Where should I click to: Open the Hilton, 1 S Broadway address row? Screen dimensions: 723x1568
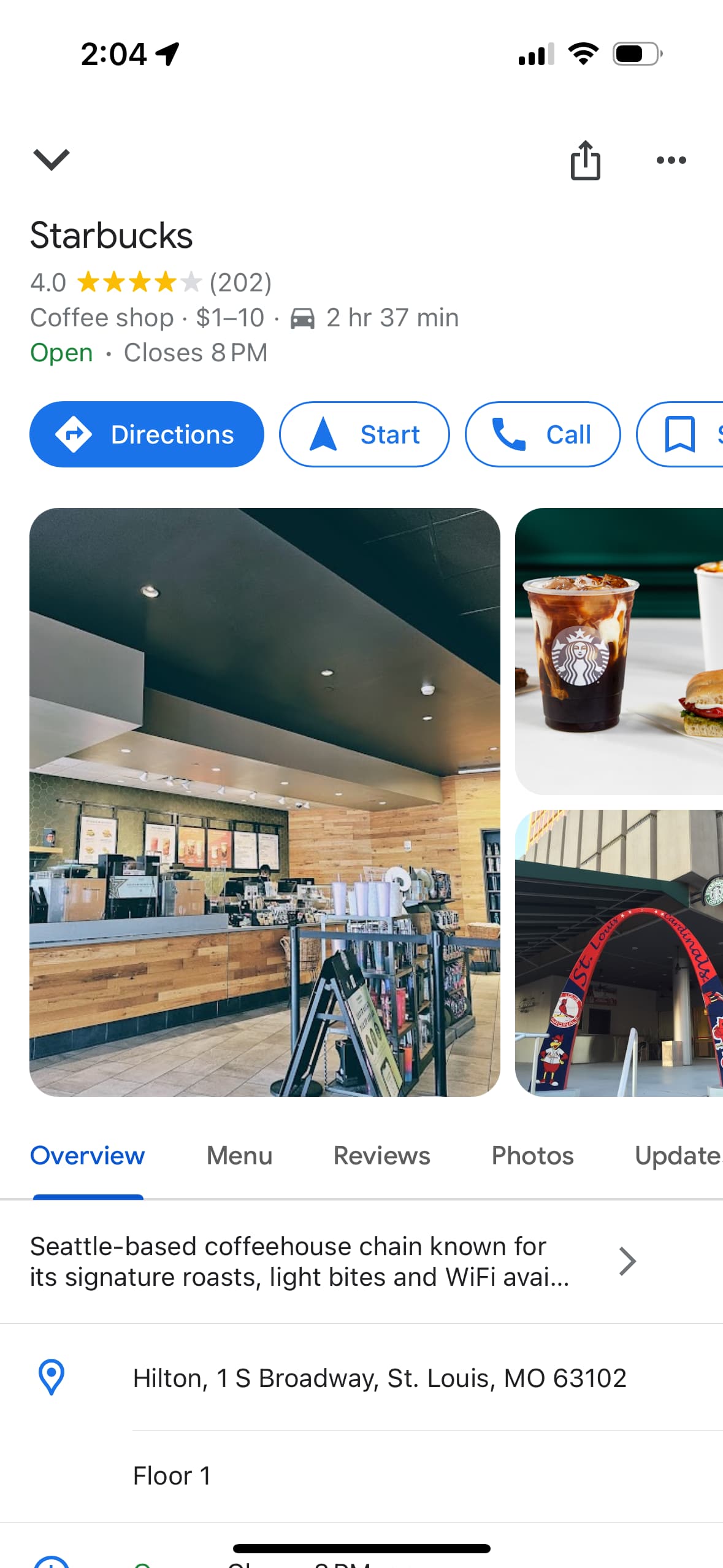point(361,1378)
